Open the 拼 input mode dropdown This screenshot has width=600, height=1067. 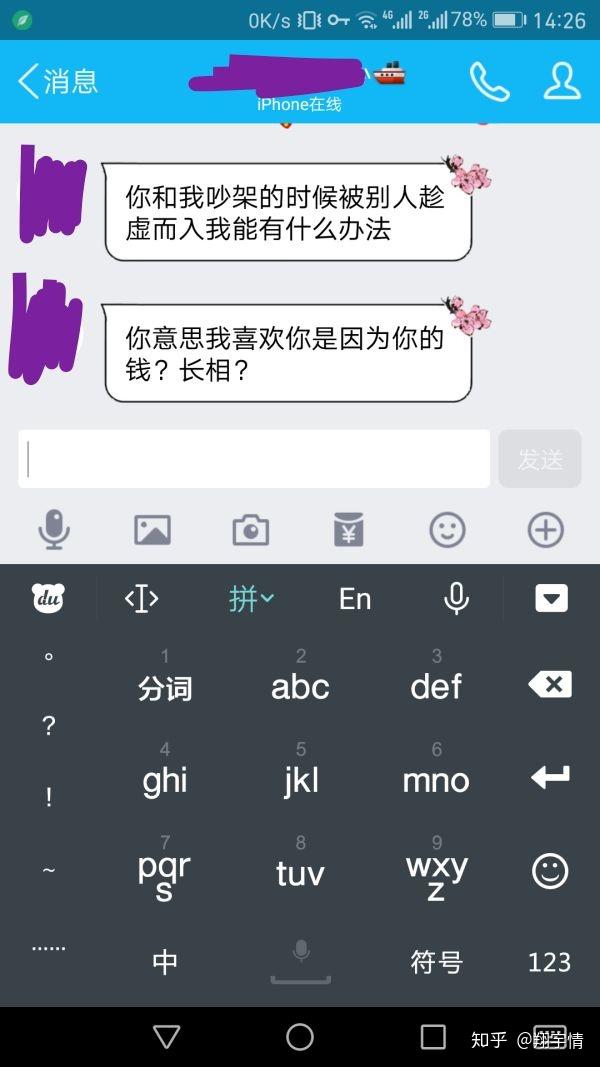tap(251, 599)
